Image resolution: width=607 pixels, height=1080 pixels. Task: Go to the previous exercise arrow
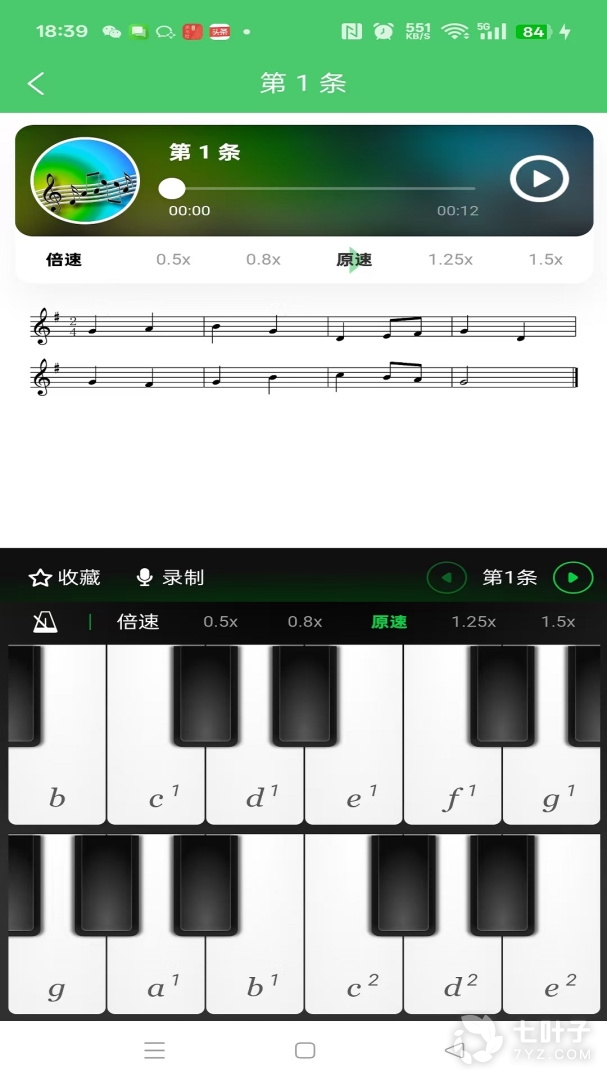click(446, 577)
